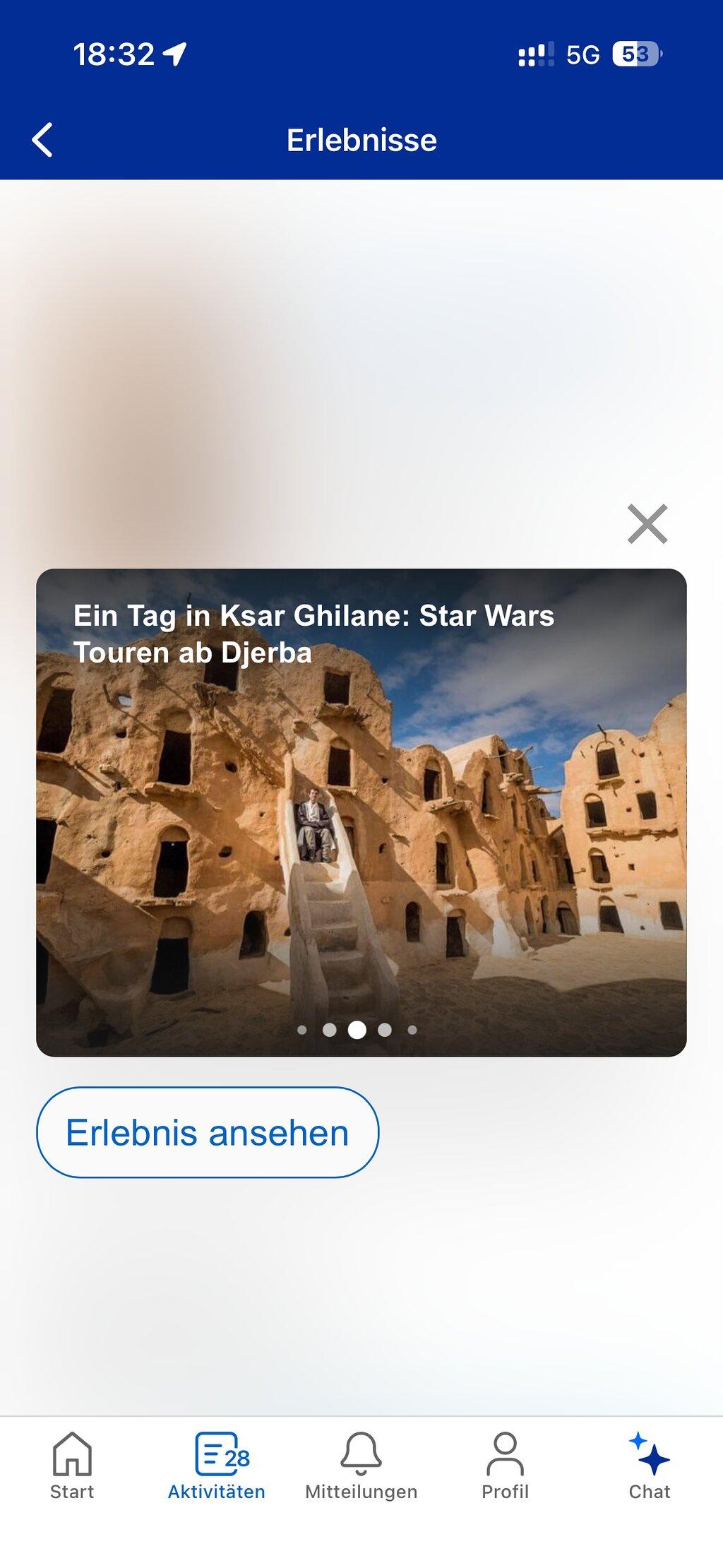This screenshot has height=1568, width=723.
Task: Go to the Profil tab
Action: tap(506, 1465)
